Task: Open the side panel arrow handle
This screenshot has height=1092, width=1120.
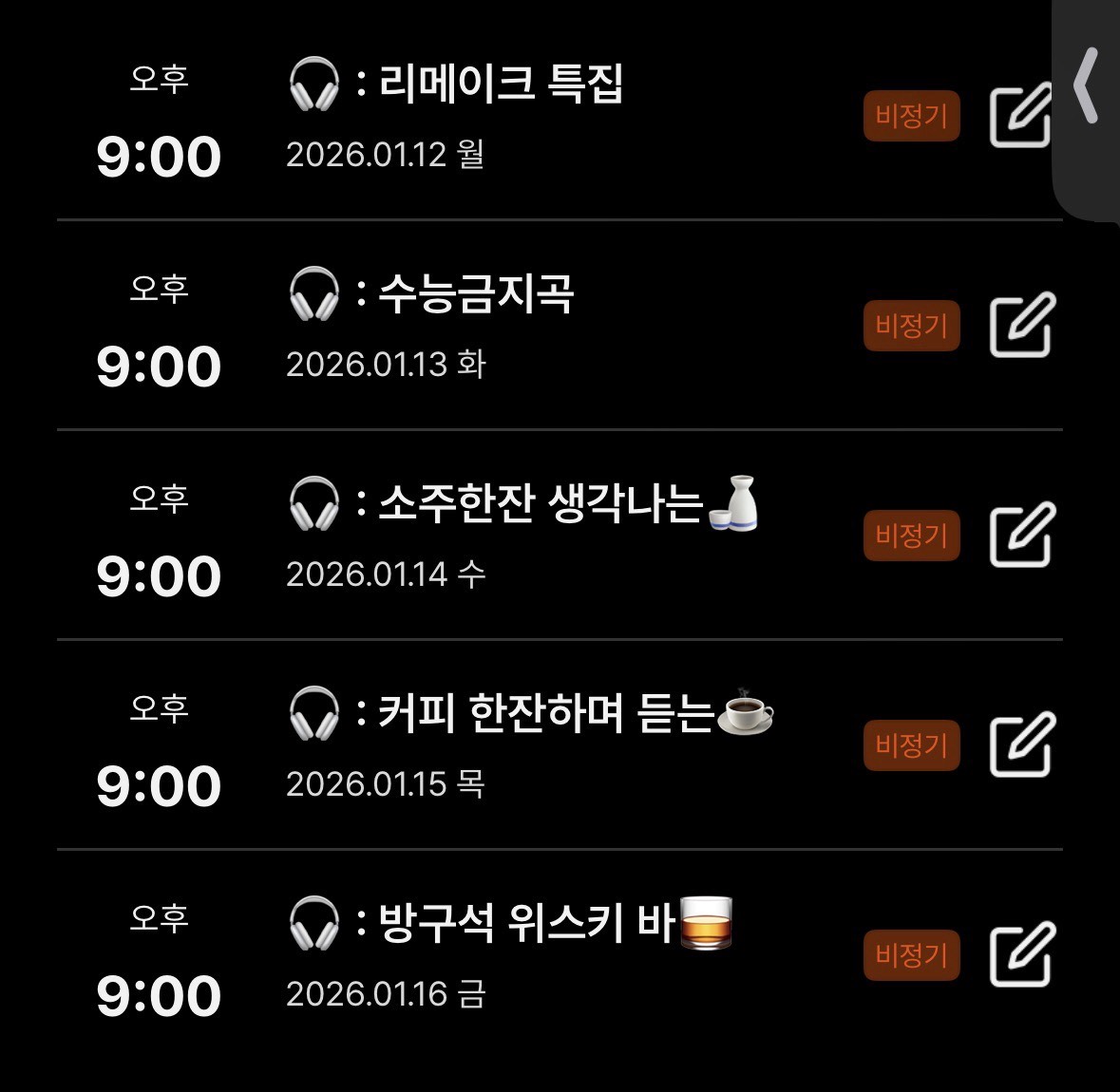Action: [1088, 85]
